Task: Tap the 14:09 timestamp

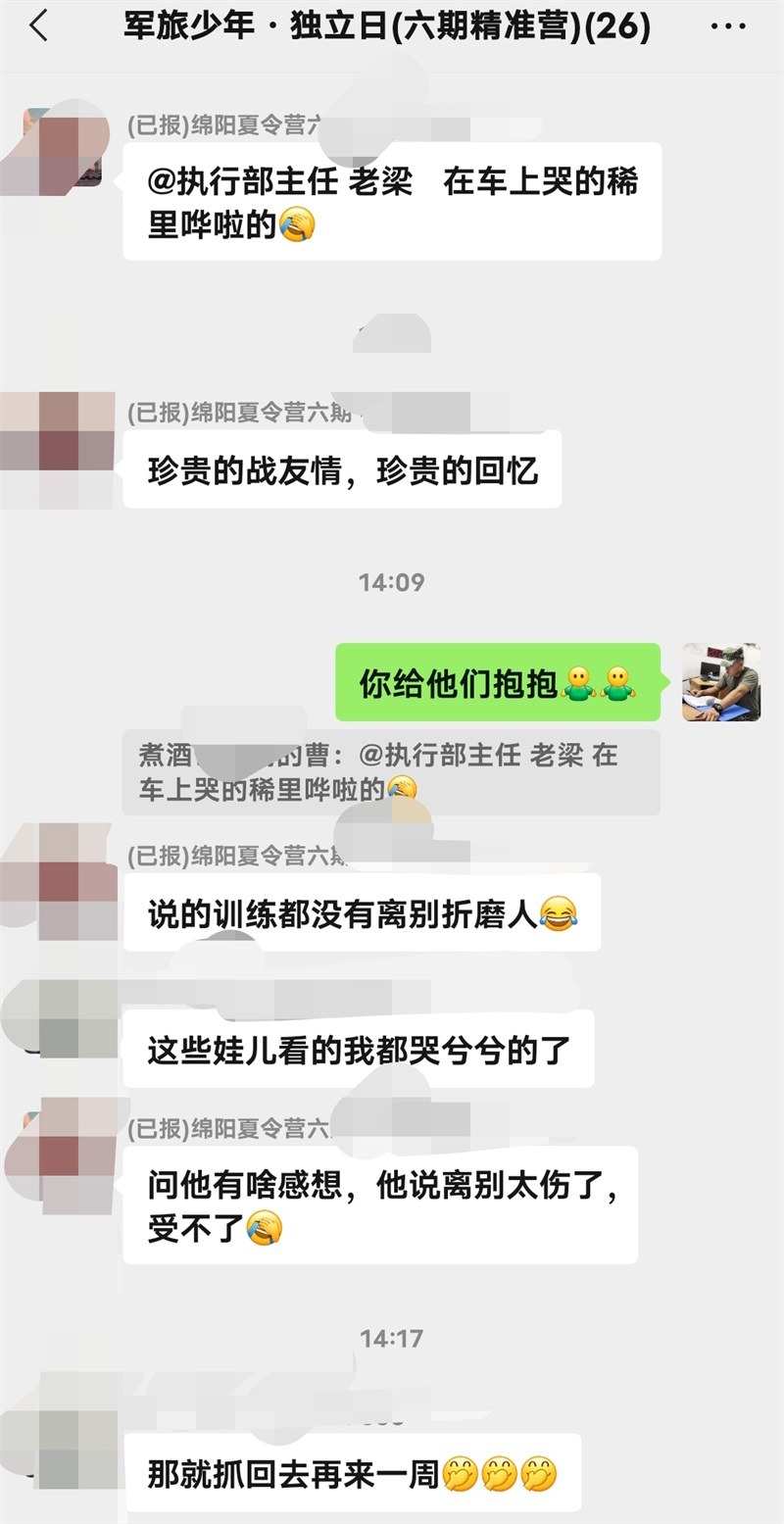Action: (392, 582)
